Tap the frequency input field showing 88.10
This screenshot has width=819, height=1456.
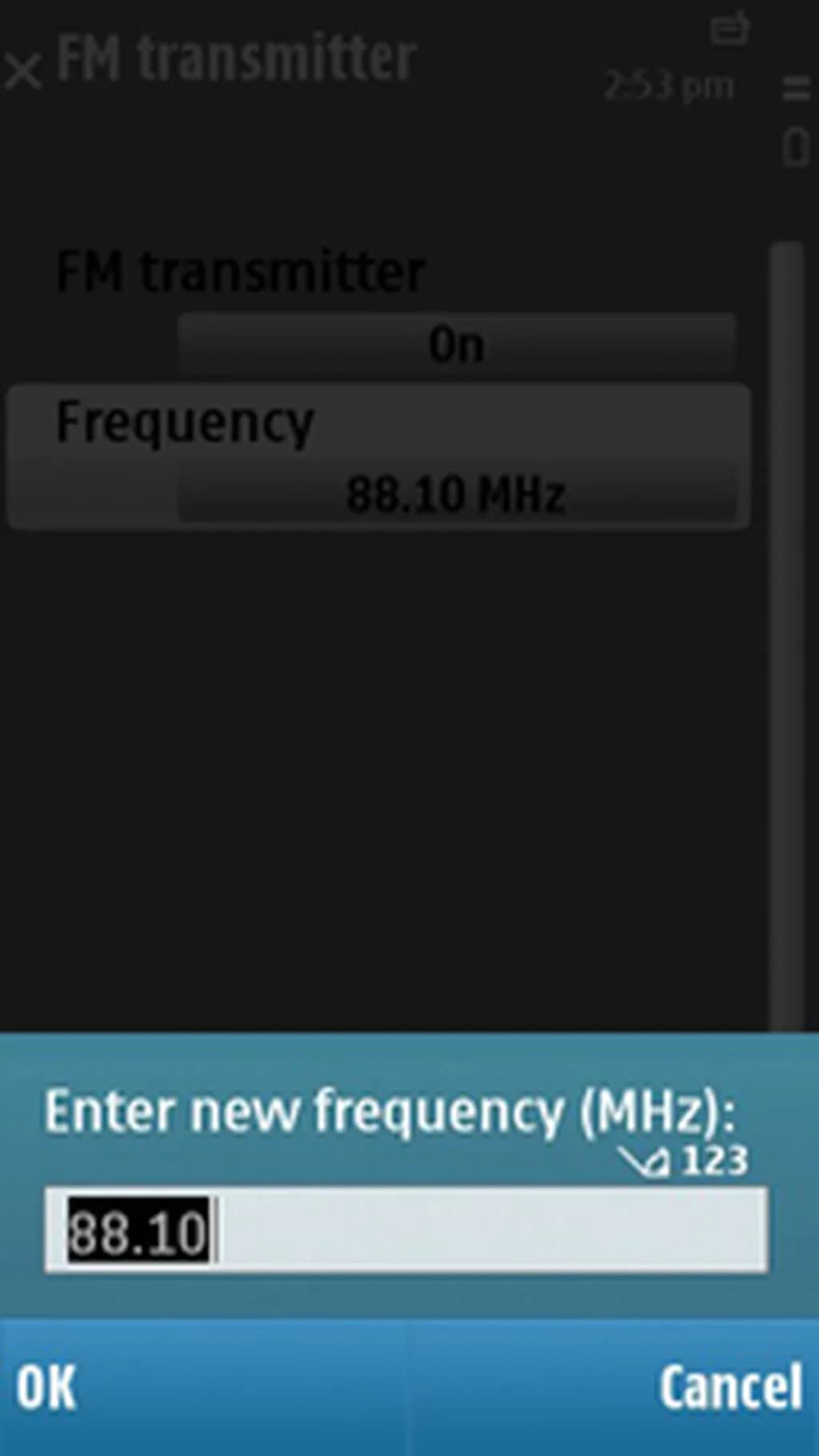click(x=406, y=1231)
